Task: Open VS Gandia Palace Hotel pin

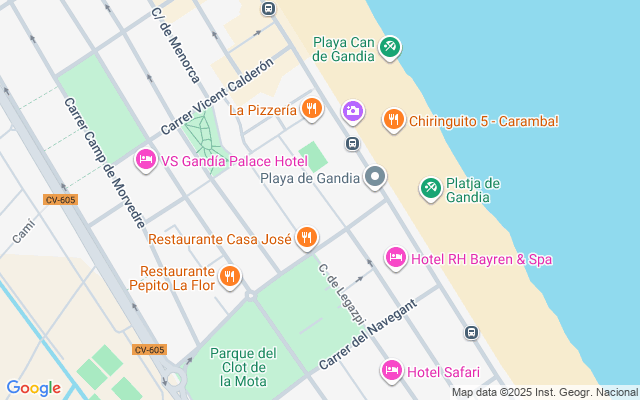Action: click(x=146, y=160)
